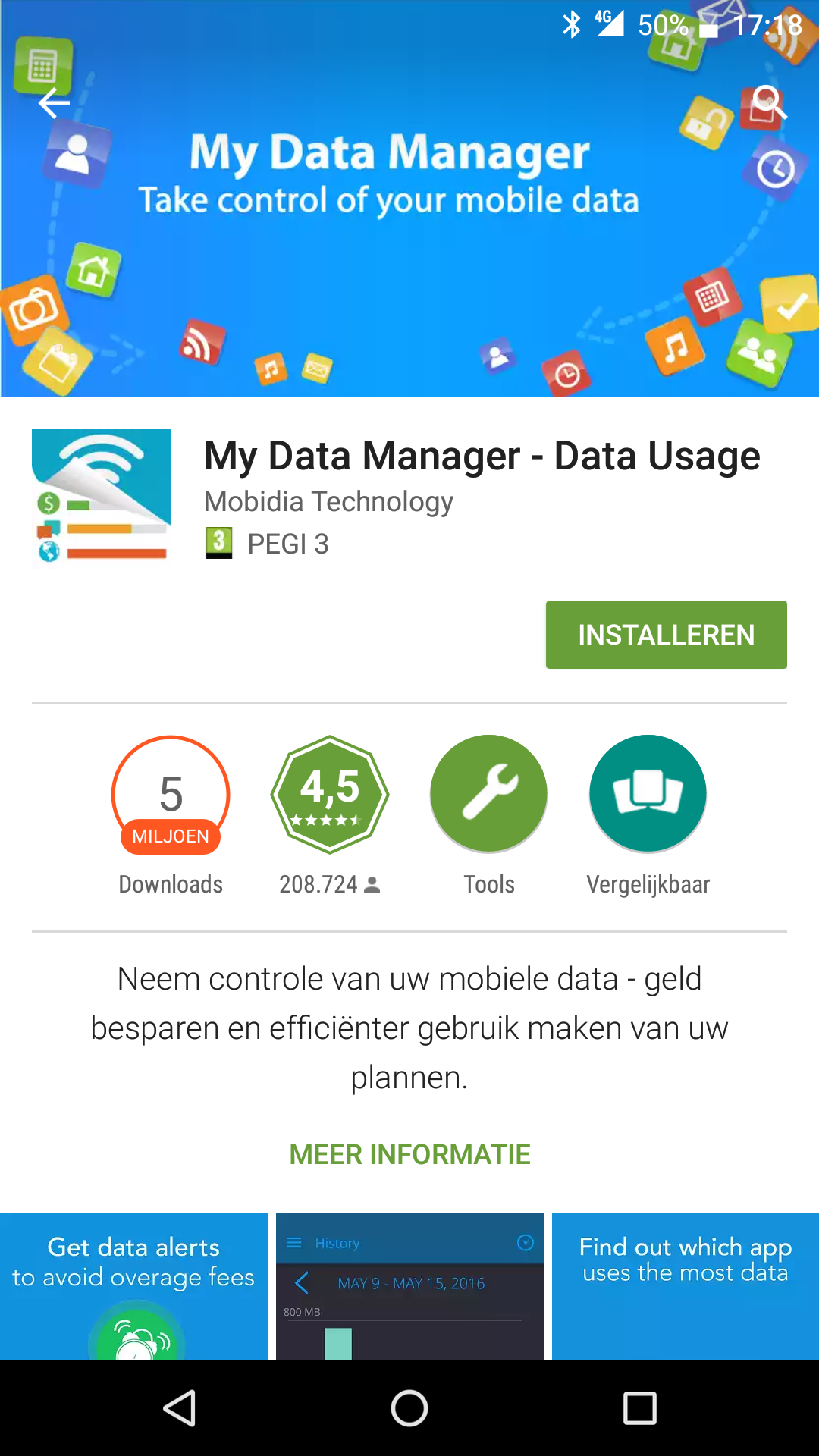Tap the 5 miljoen downloads badge
This screenshot has height=1456, width=819.
coord(171,794)
